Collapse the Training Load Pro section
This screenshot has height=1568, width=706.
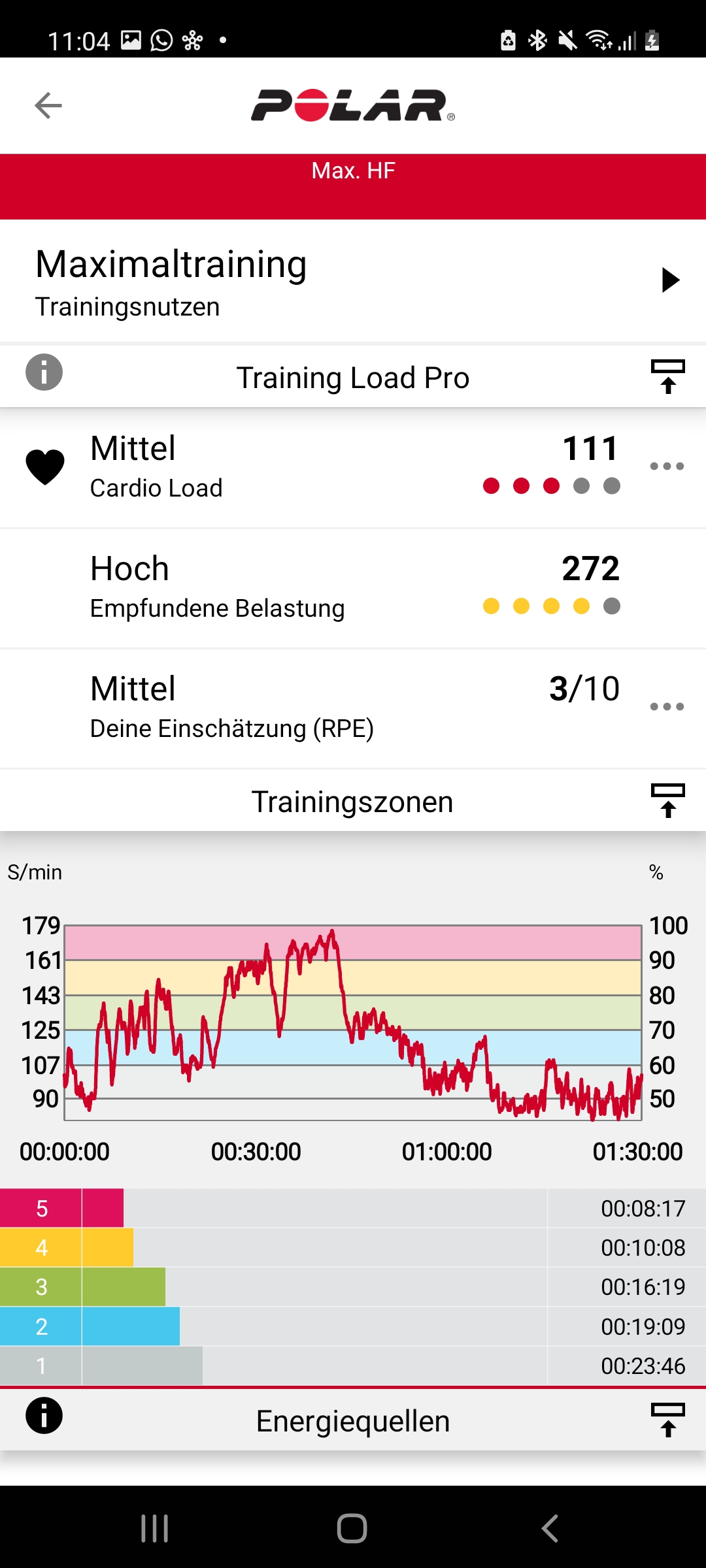point(667,377)
